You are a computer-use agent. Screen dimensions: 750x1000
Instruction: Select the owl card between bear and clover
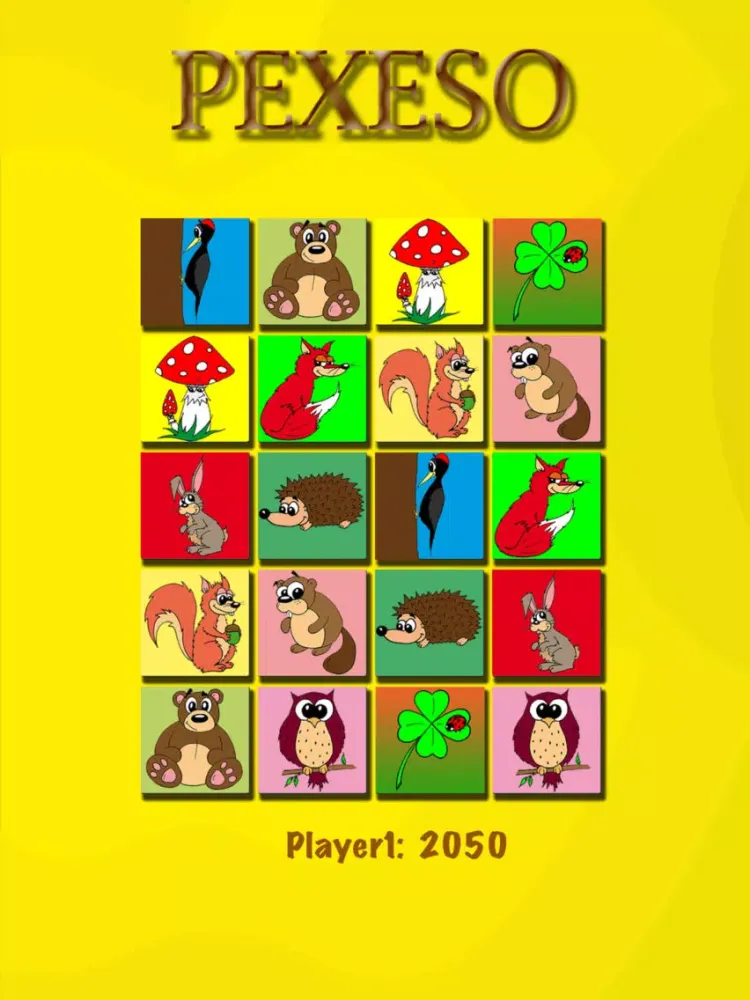312,740
